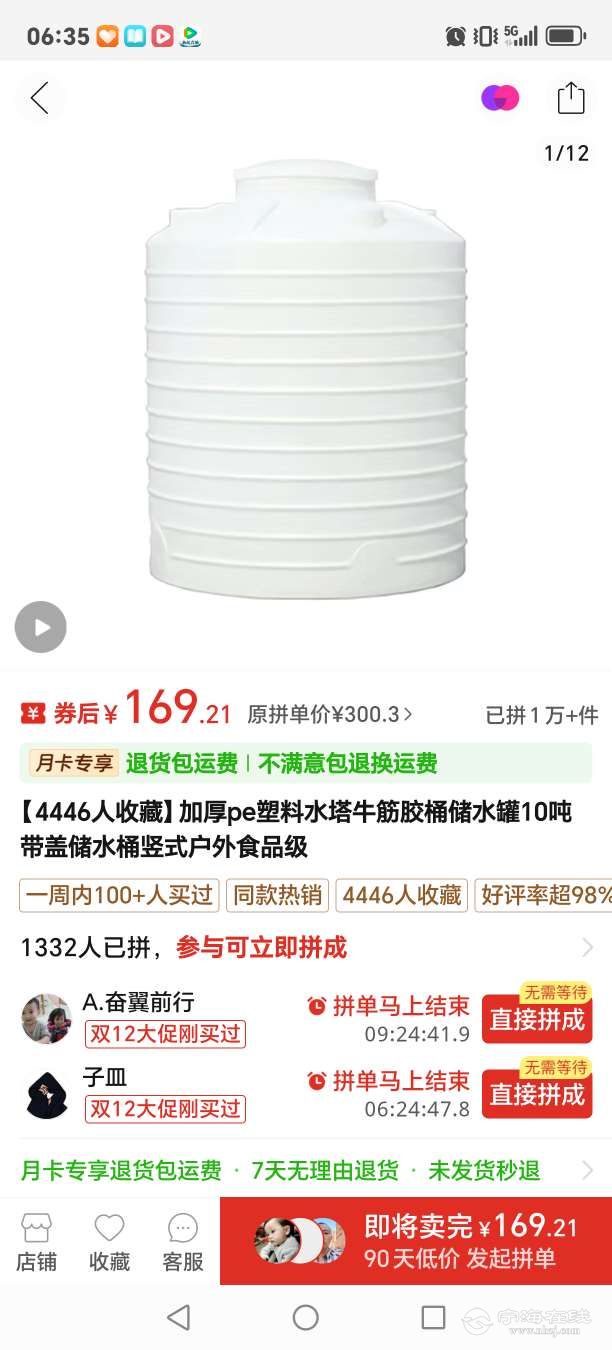Join A.奋翼前行's group with 直接拼成
Screen dimensions: 612x1350
(537, 1019)
